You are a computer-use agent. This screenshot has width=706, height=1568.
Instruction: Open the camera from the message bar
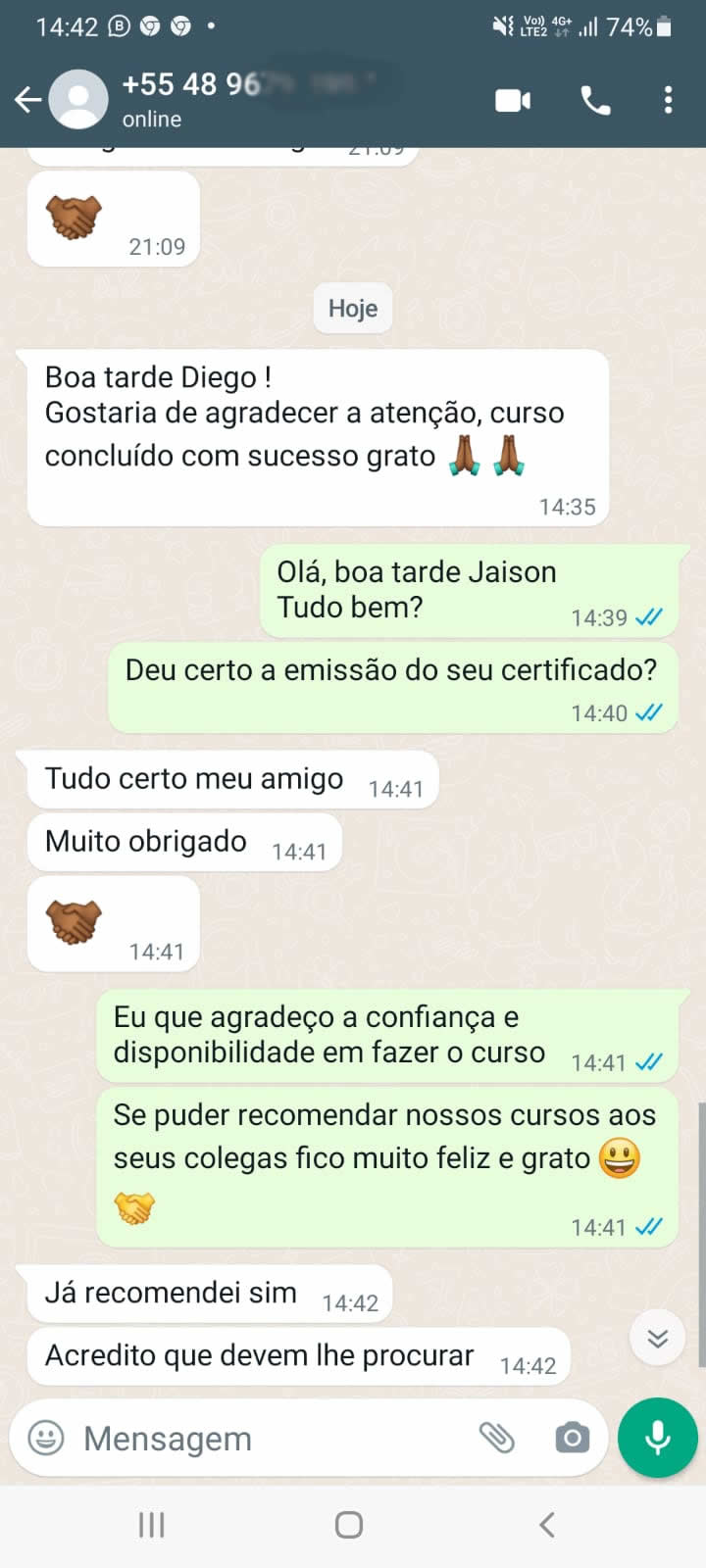(x=572, y=1438)
